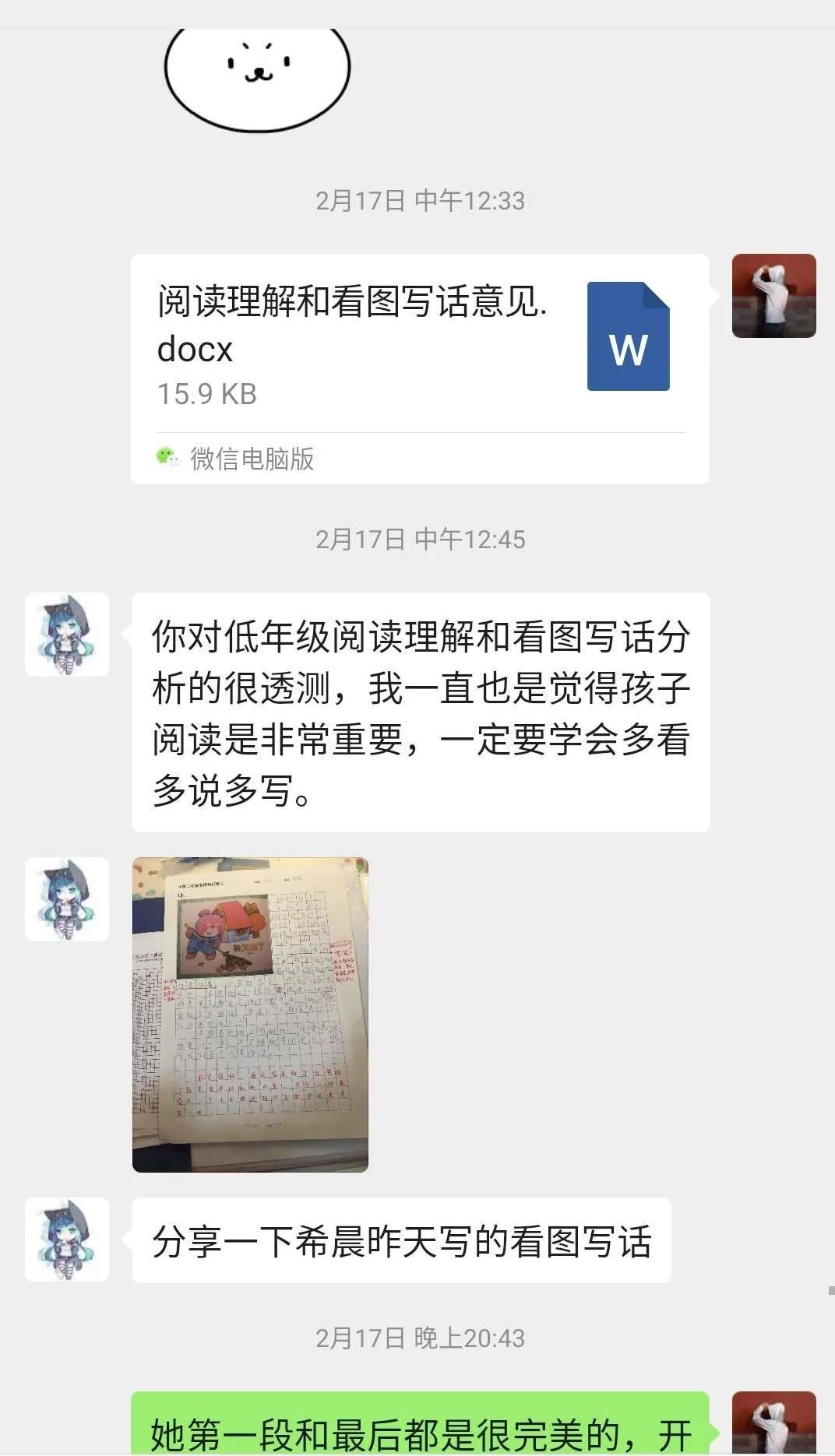Tap the bear face sticker at the top
835x1456 pixels.
pos(257,74)
